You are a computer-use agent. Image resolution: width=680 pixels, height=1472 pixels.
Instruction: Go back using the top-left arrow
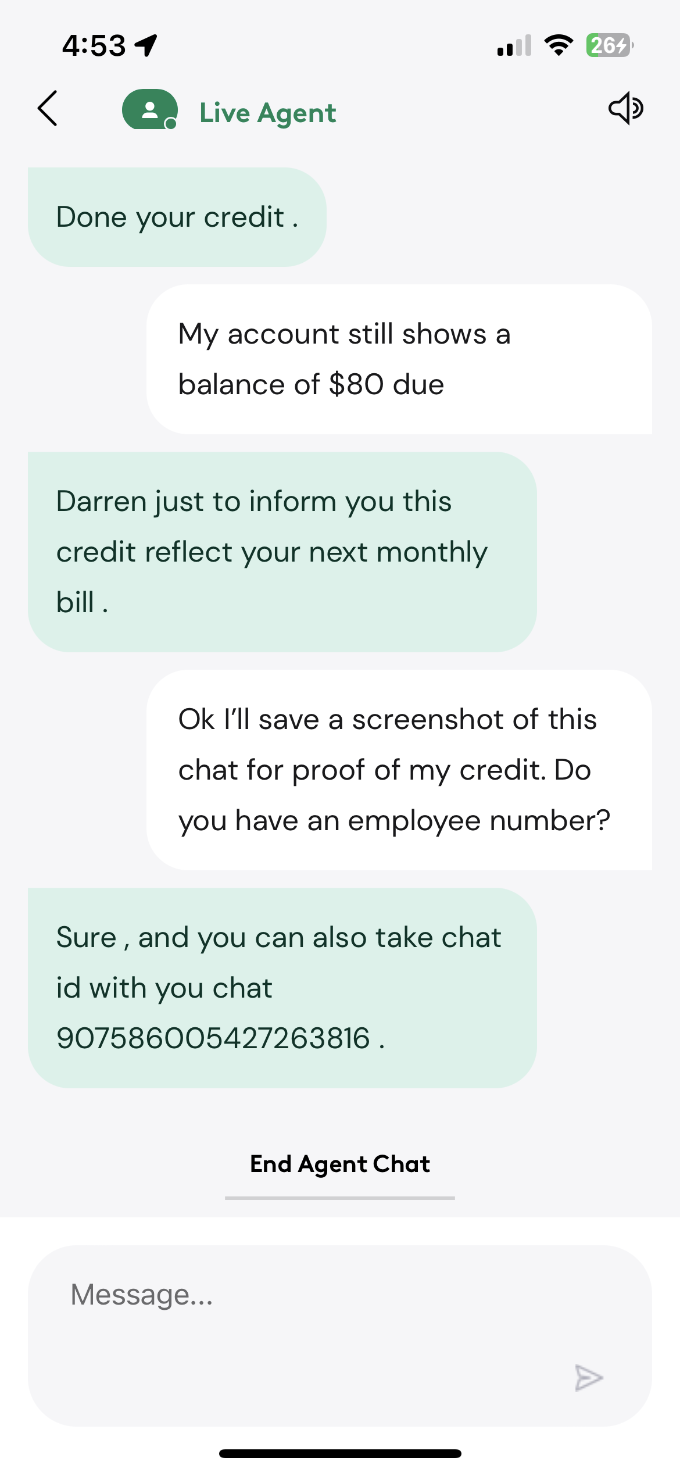[47, 109]
